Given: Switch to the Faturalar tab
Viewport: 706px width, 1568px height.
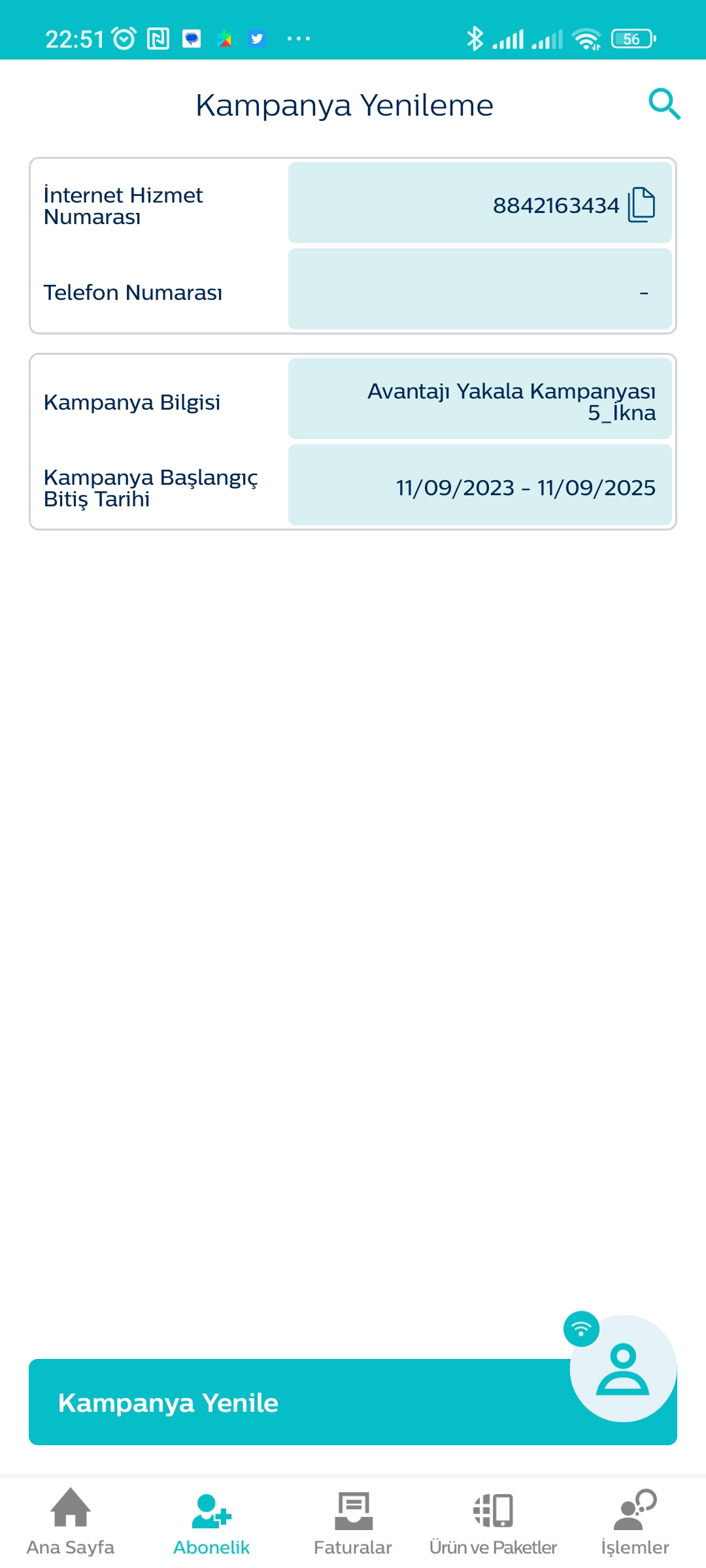Looking at the screenshot, I should tap(353, 1522).
